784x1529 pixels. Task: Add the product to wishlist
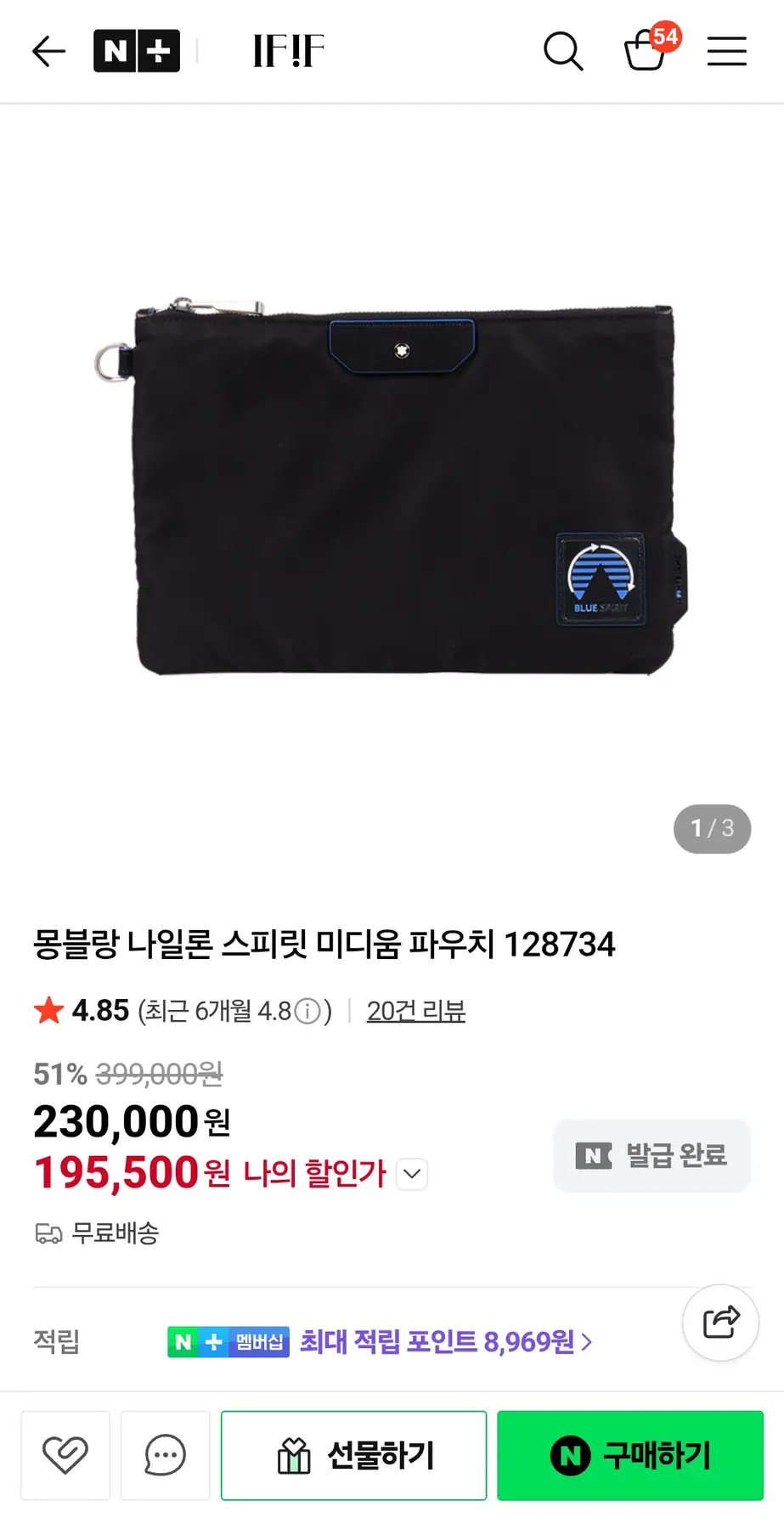pos(65,1455)
